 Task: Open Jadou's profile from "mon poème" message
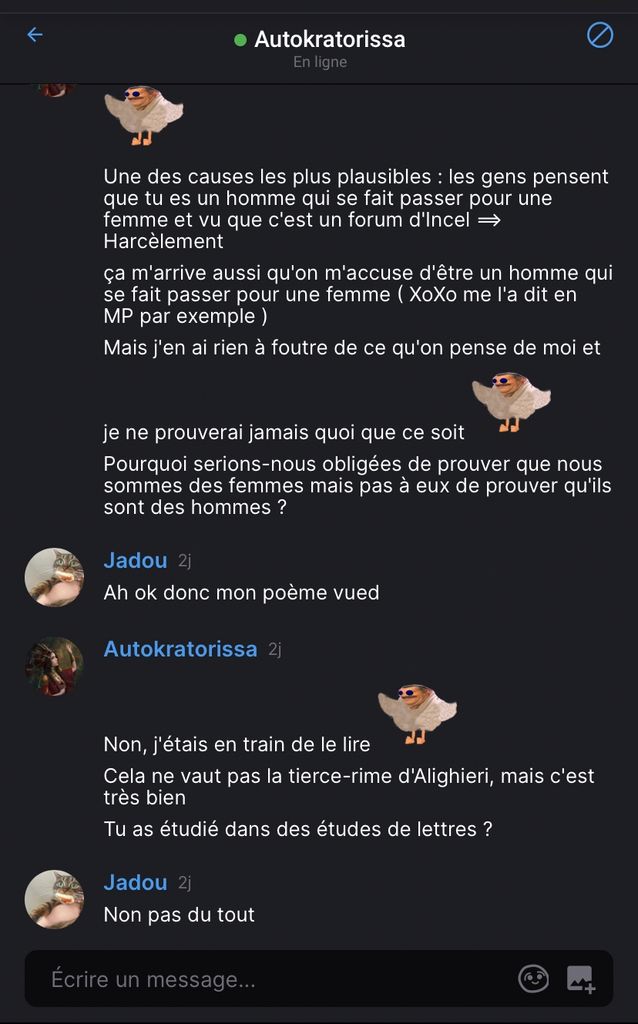(x=135, y=561)
